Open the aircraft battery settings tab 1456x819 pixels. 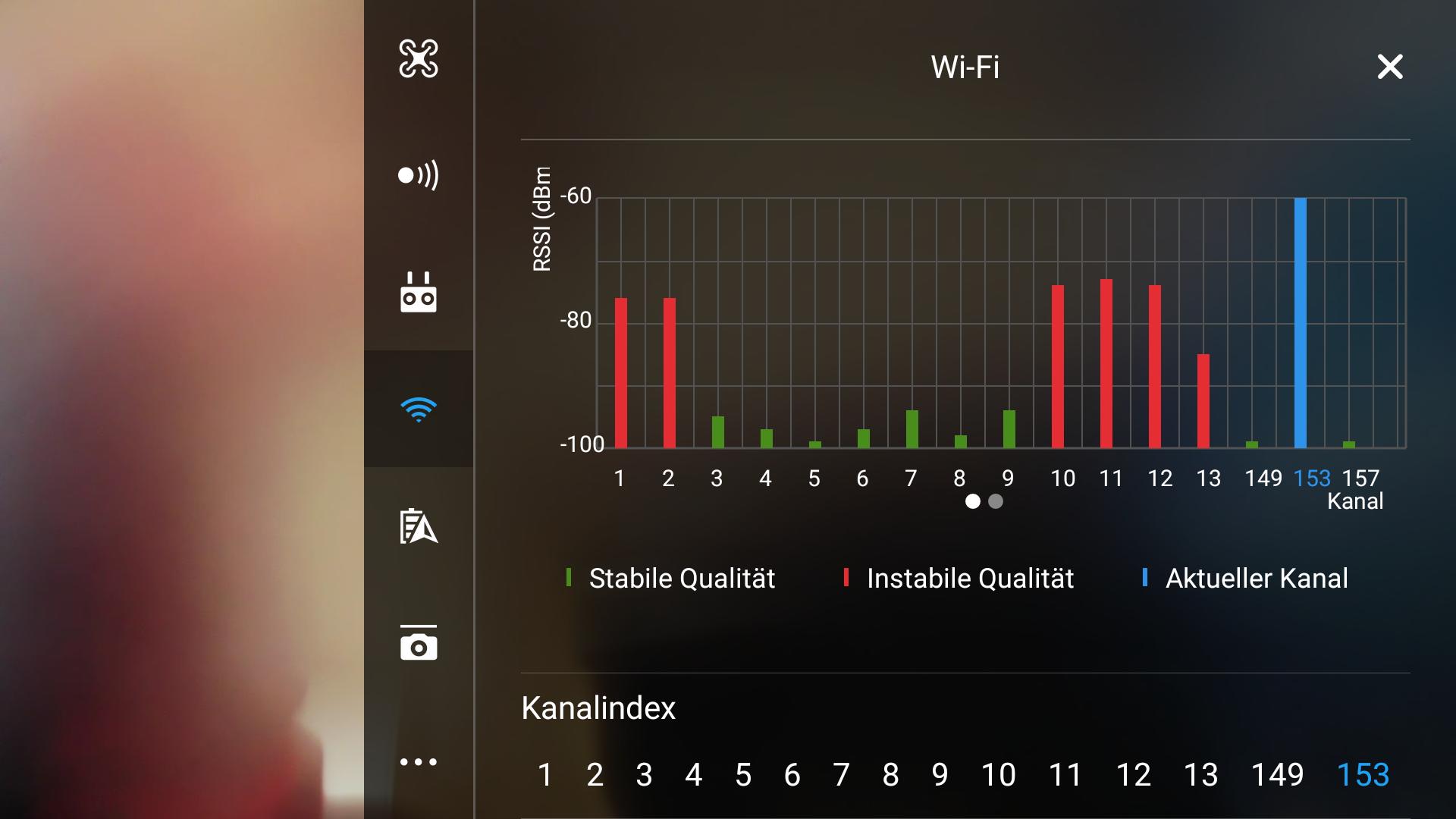point(418,526)
